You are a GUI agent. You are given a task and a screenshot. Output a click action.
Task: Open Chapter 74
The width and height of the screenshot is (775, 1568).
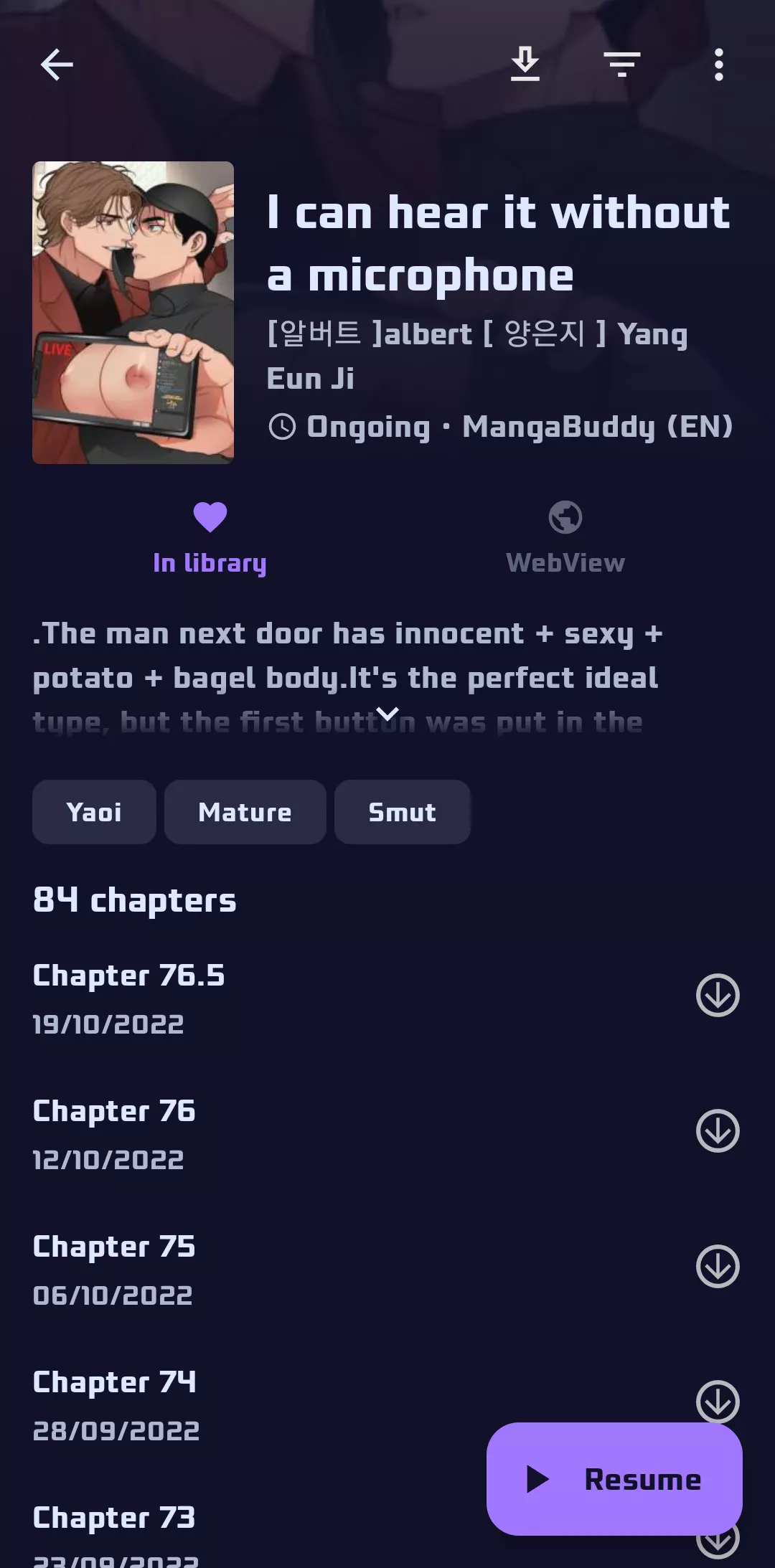[x=251, y=1404]
